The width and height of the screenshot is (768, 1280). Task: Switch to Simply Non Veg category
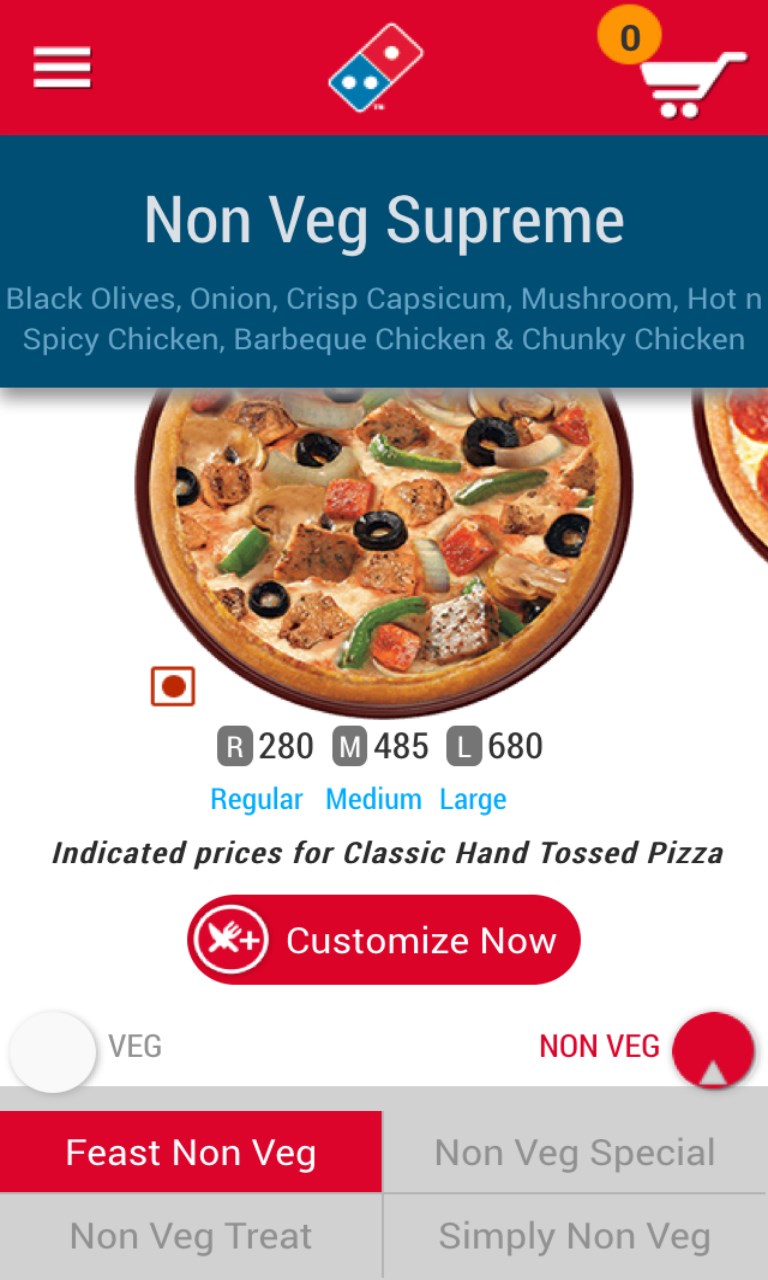[575, 1236]
